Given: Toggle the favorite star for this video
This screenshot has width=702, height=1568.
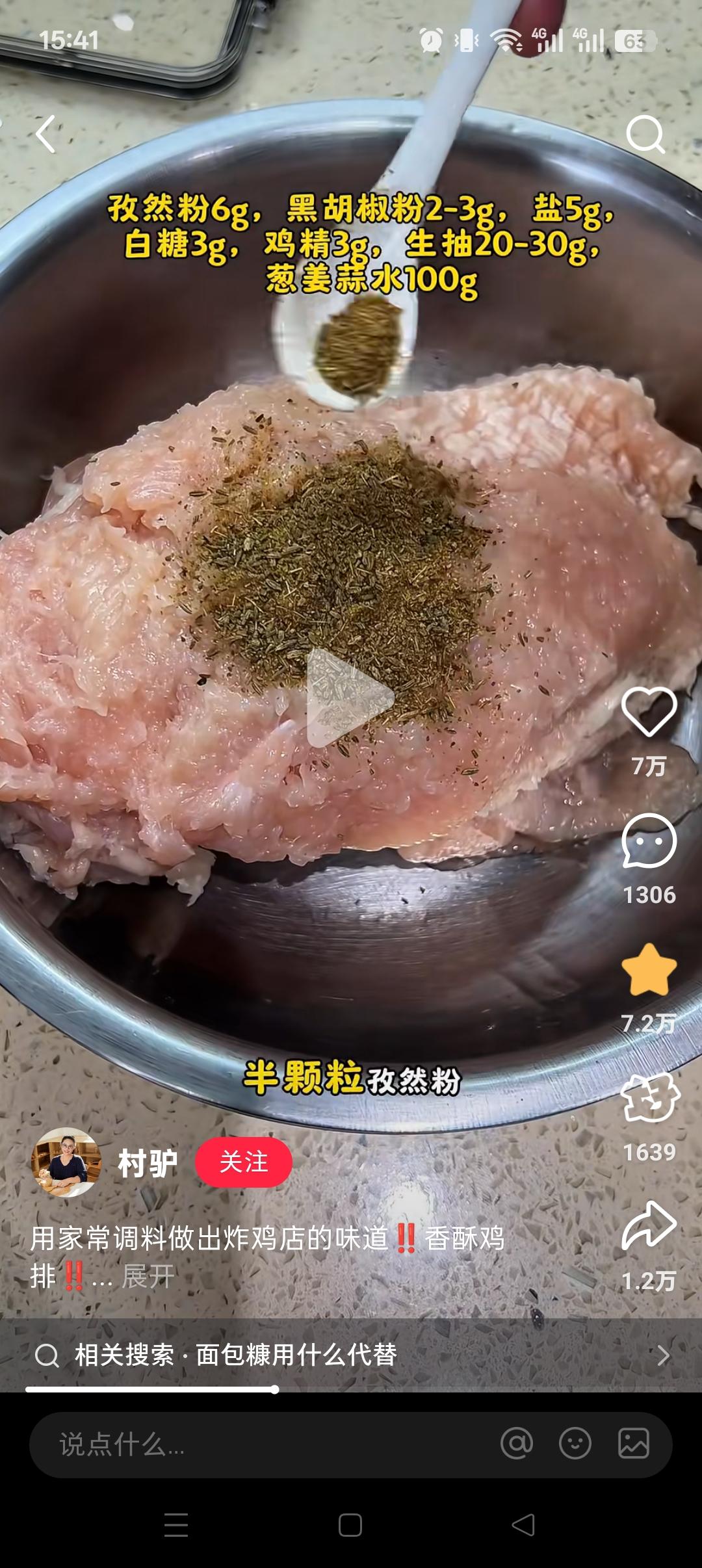Looking at the screenshot, I should click(649, 970).
